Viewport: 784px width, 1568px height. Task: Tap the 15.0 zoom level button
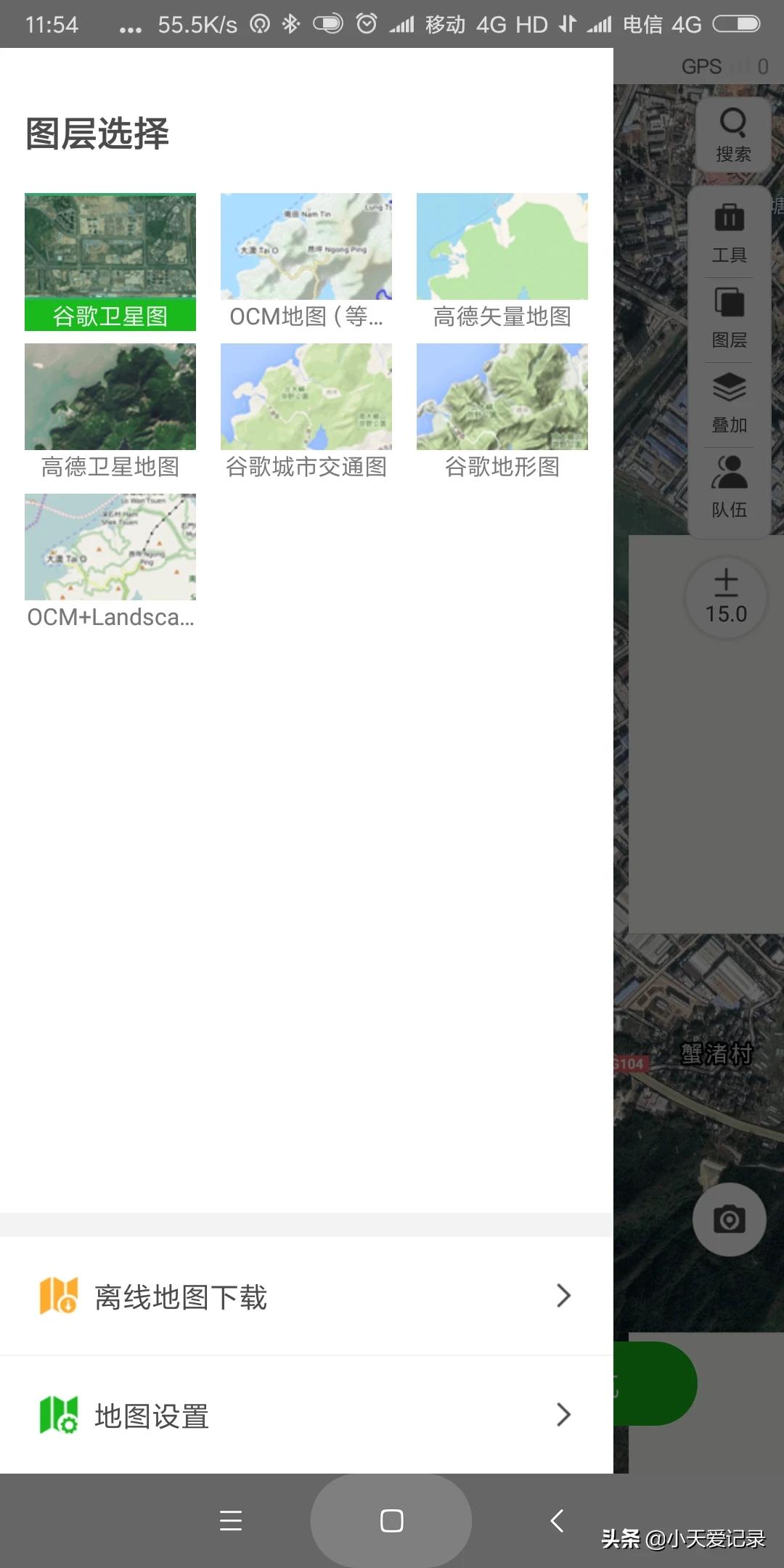tap(726, 598)
